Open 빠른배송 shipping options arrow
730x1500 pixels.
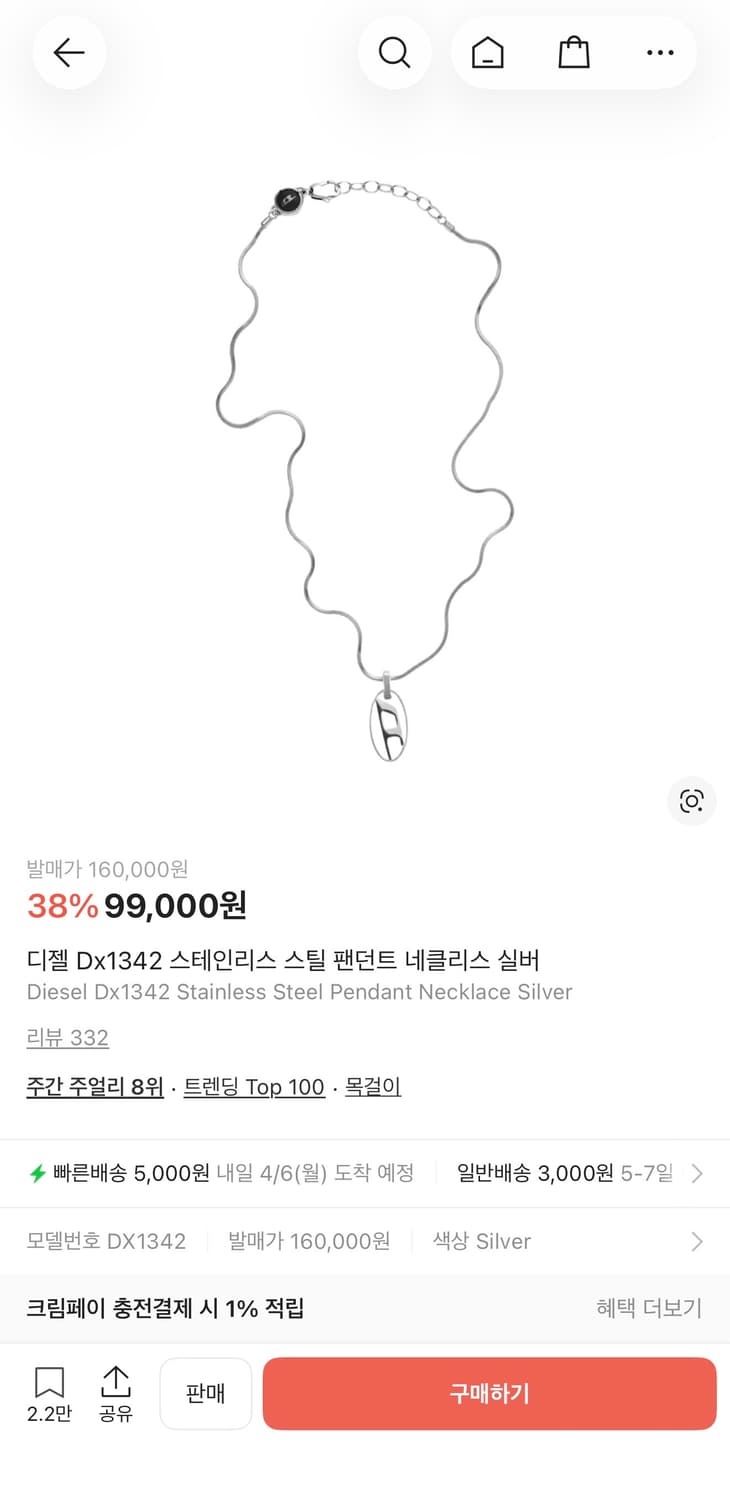696,1173
